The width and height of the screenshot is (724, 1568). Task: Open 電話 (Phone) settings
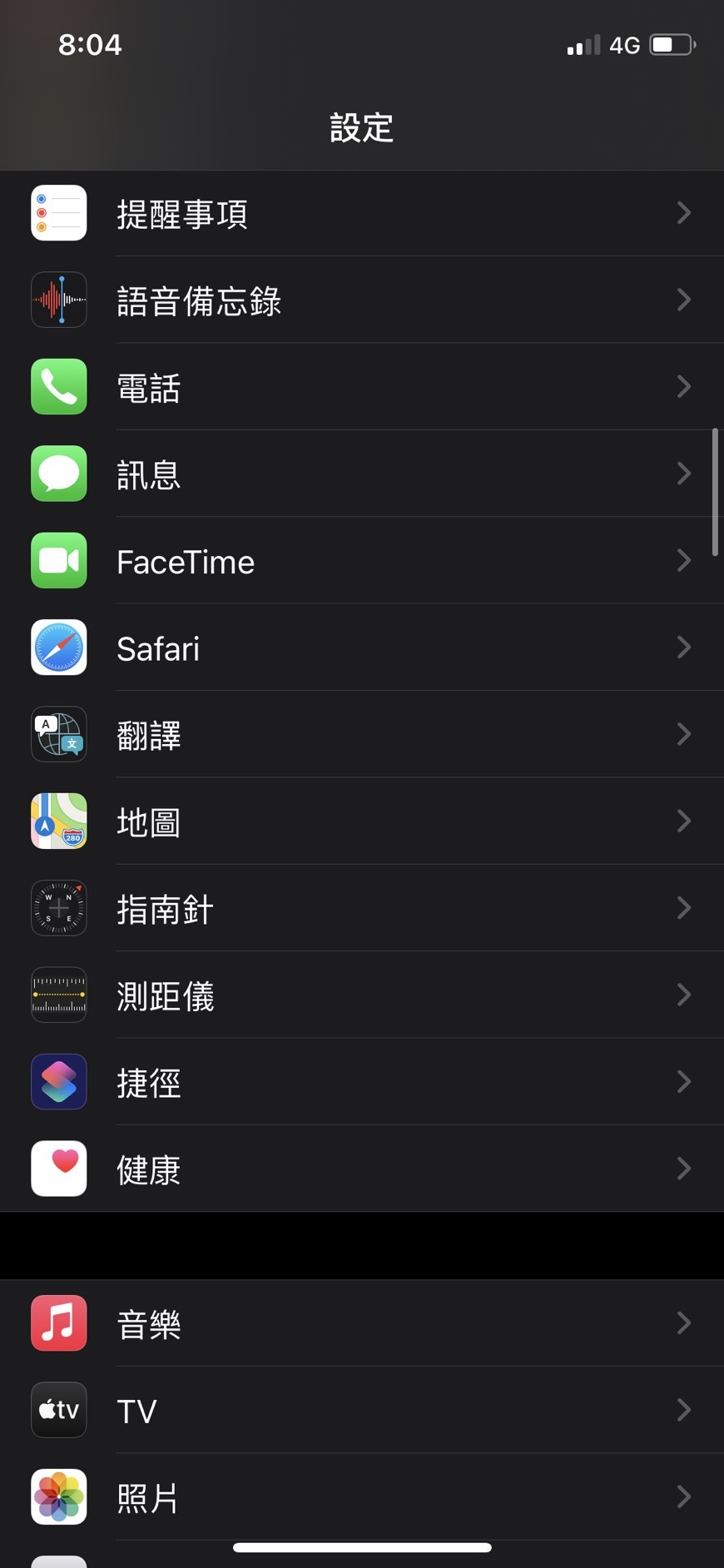point(361,387)
